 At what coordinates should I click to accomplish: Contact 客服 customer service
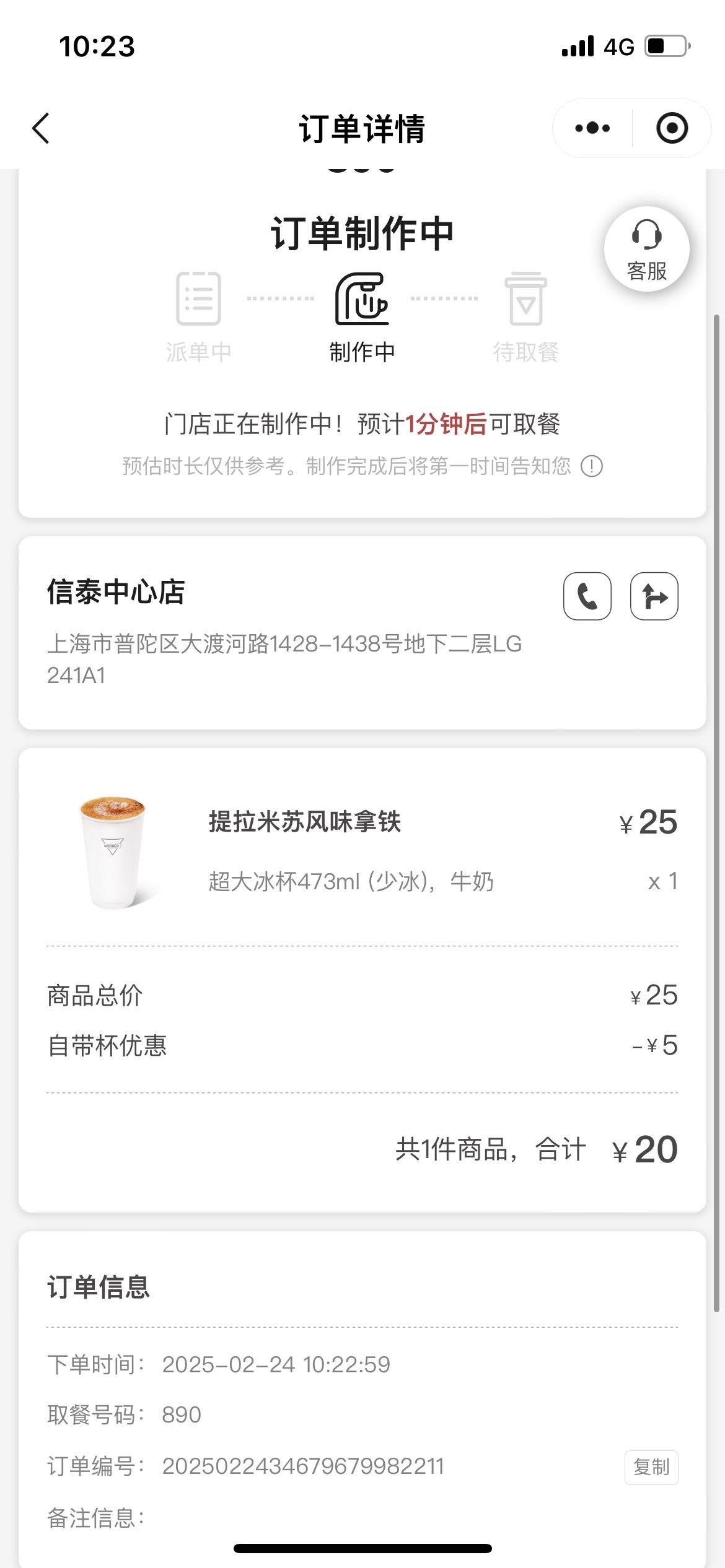[x=646, y=249]
